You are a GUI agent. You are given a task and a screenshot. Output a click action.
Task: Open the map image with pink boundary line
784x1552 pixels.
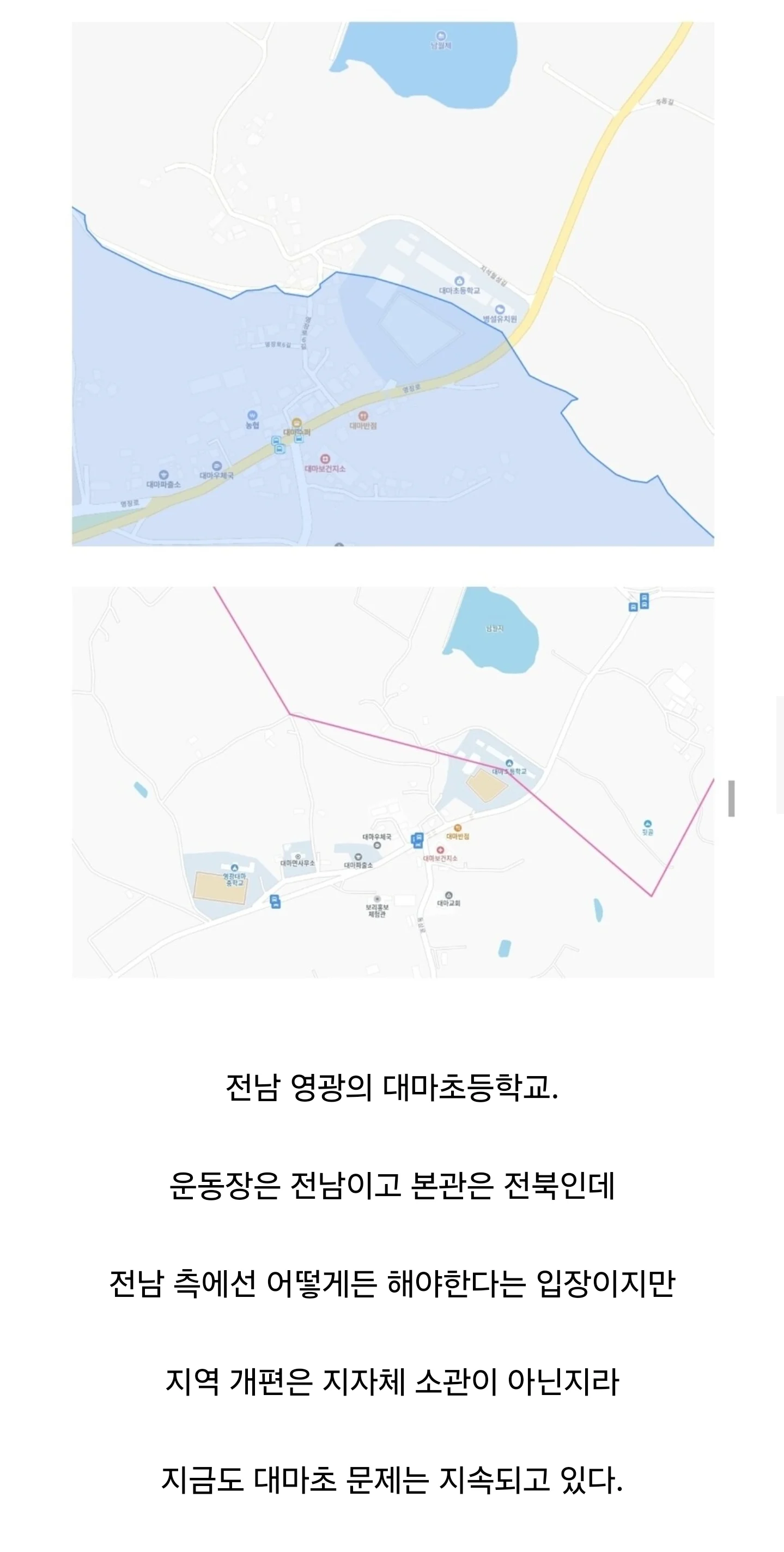(393, 781)
